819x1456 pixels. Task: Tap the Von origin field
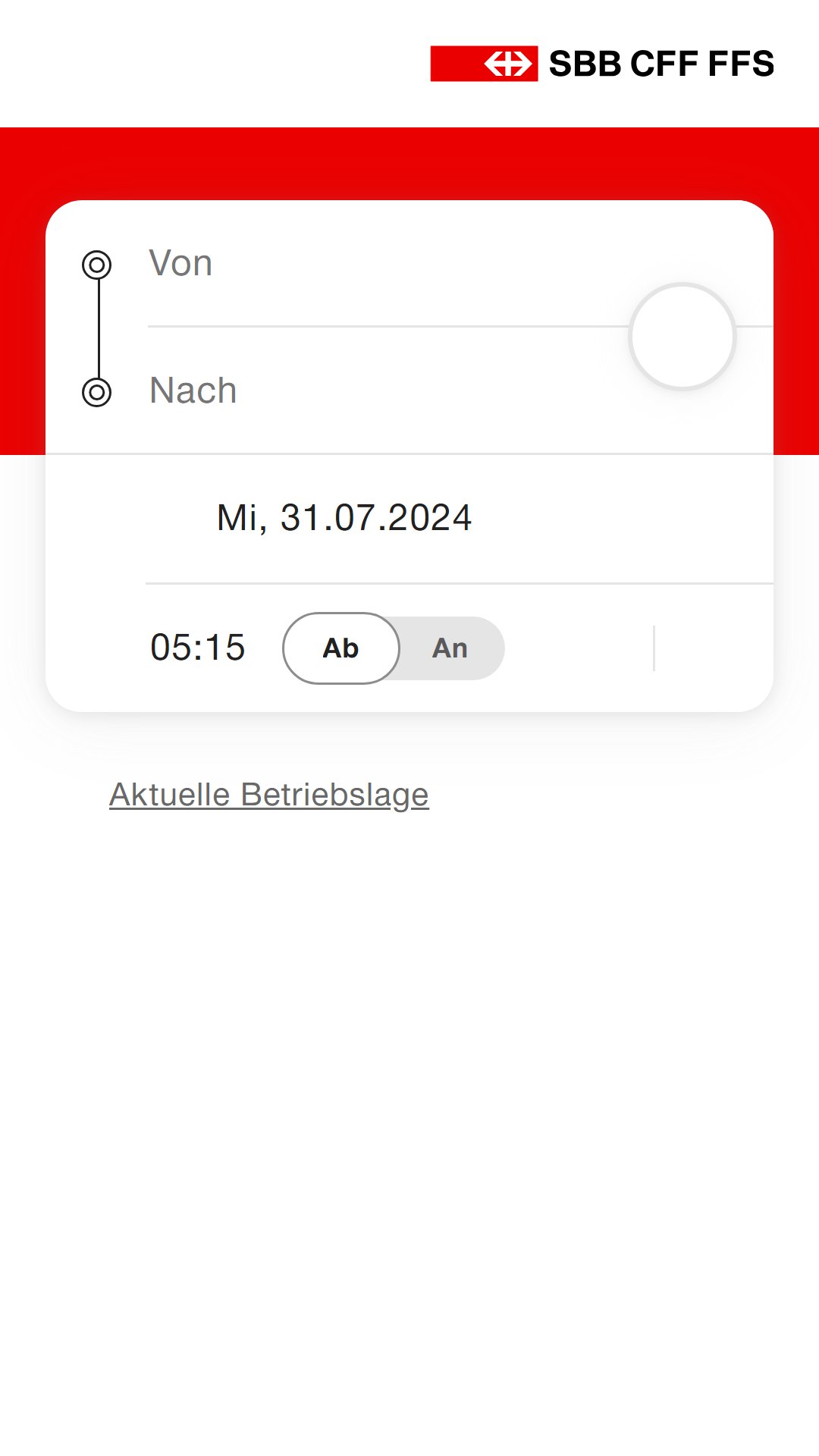387,264
